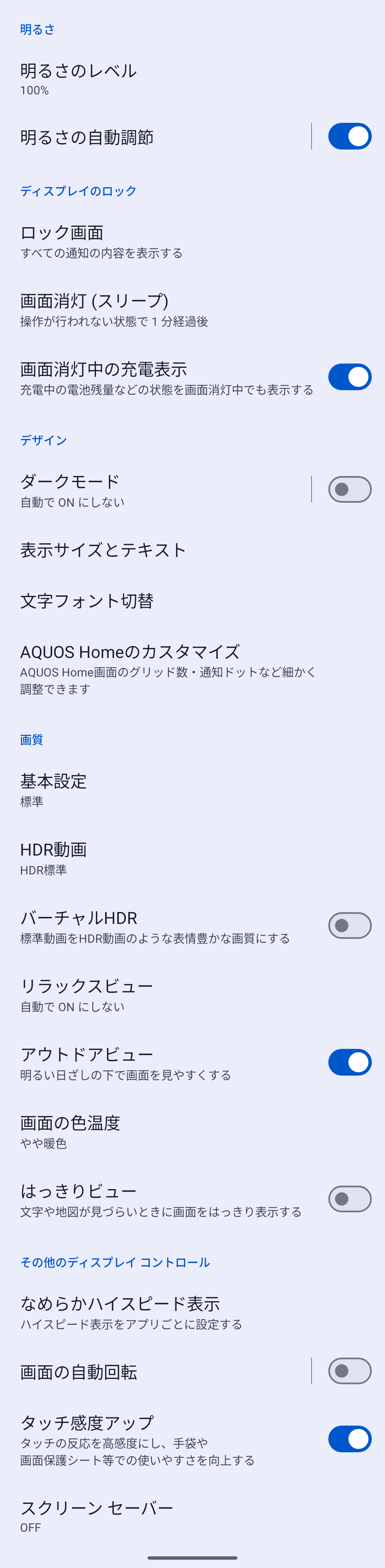This screenshot has height=1568, width=385.
Task: Turn on 画面の自動回転 switch
Action: click(x=349, y=1371)
